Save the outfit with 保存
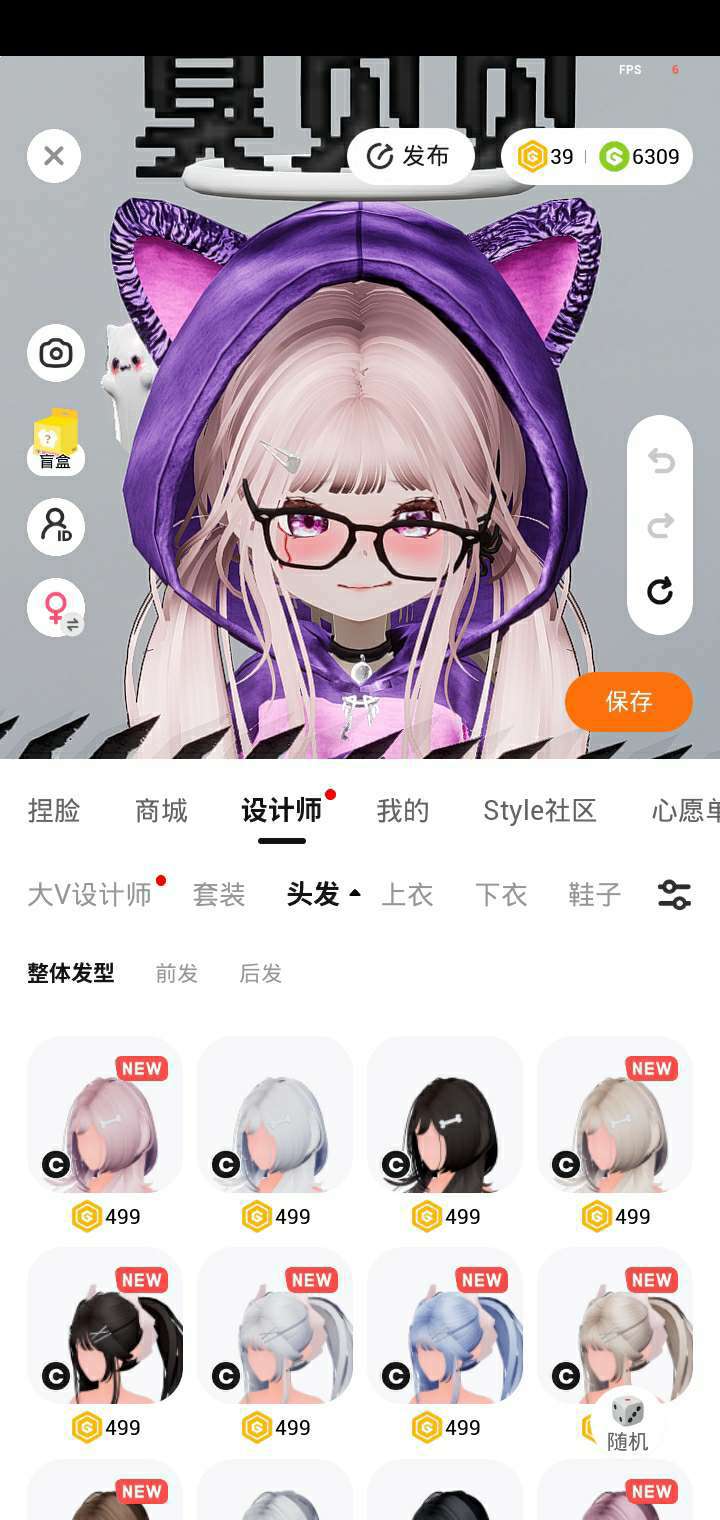This screenshot has width=720, height=1520. 628,701
